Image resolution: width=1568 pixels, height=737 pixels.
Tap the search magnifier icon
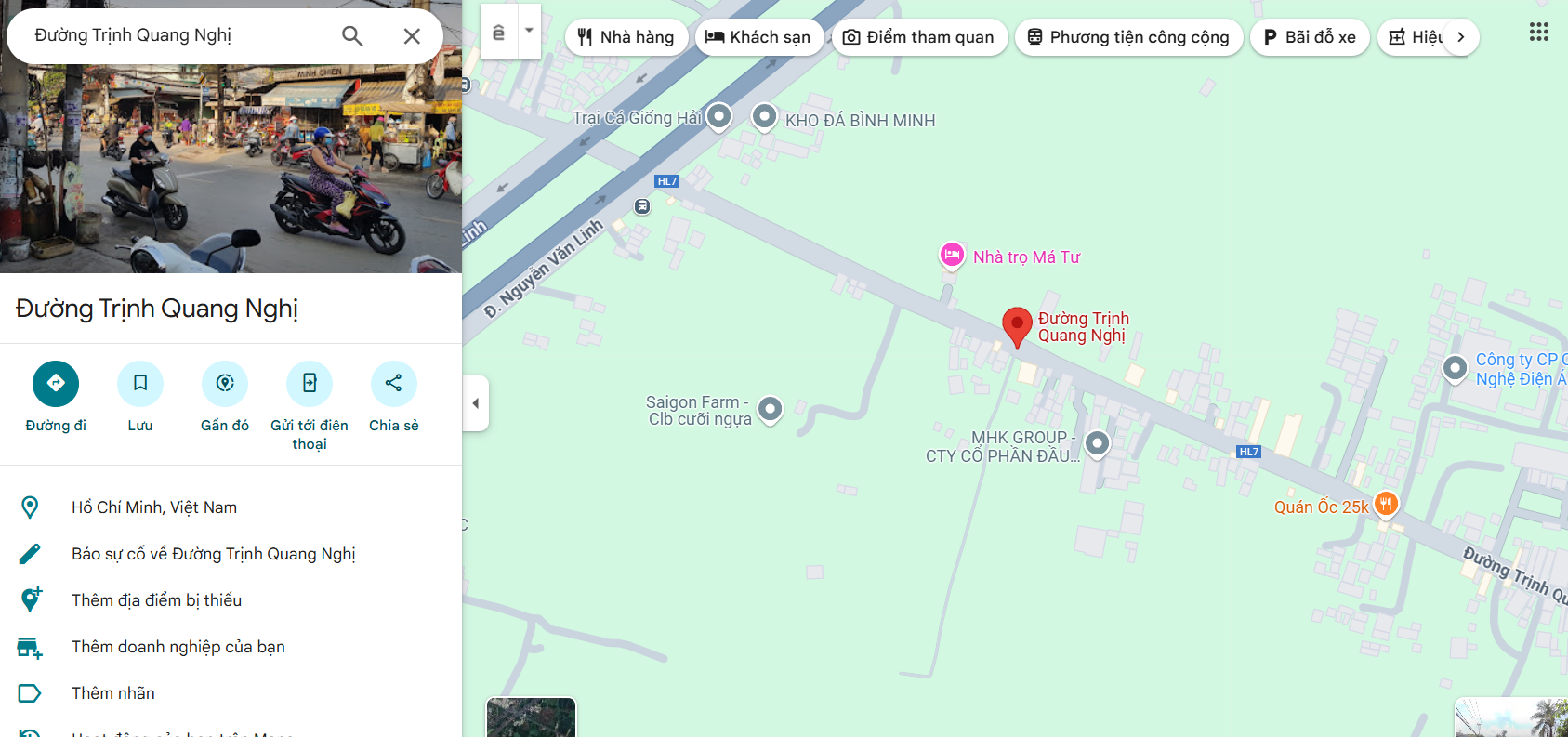point(351,36)
